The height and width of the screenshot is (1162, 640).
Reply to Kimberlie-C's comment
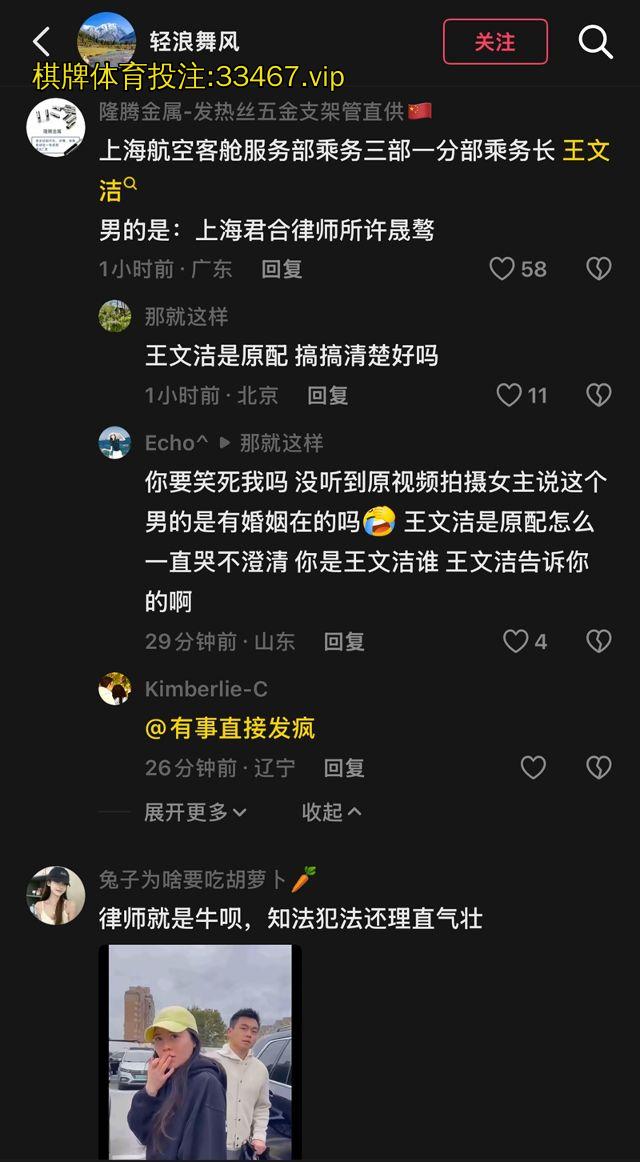[x=344, y=768]
